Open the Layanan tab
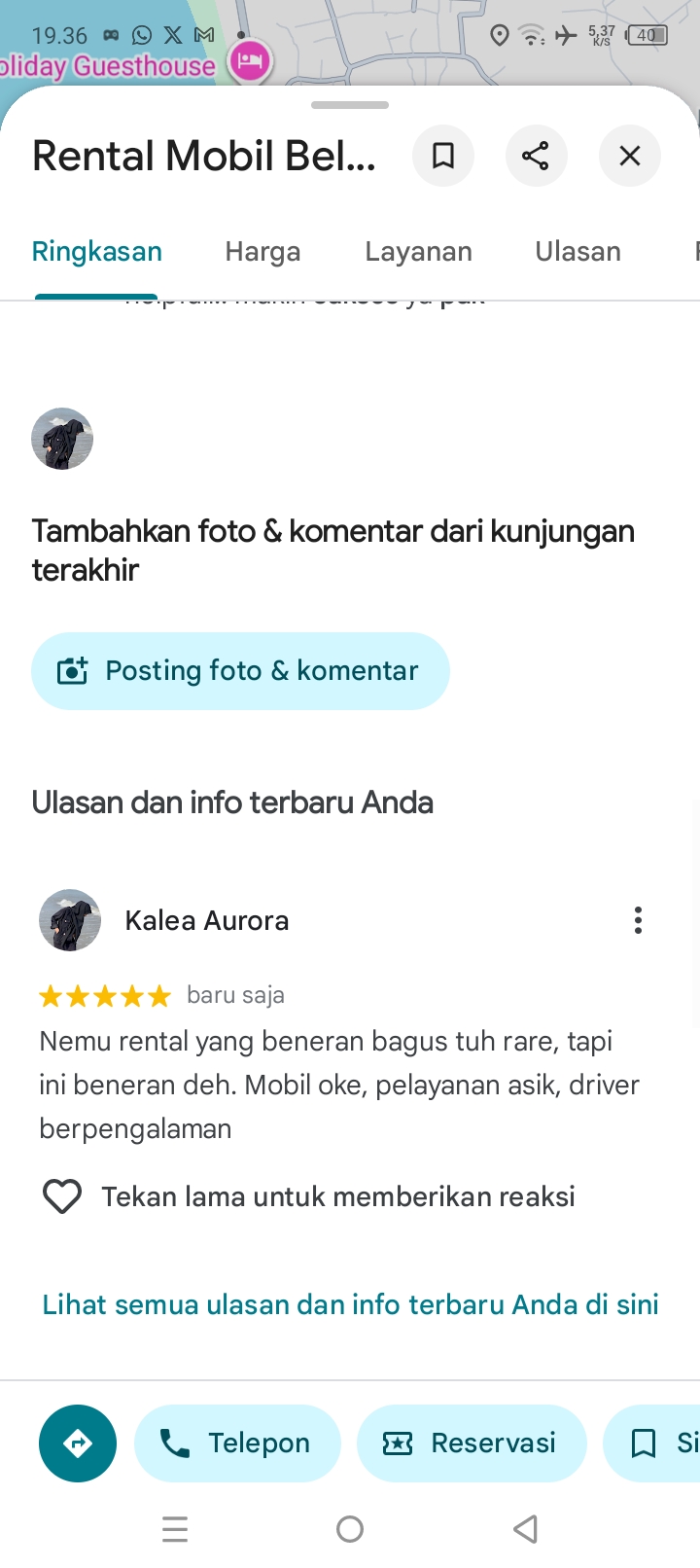Screen dimensions: 700x1568 [418, 252]
